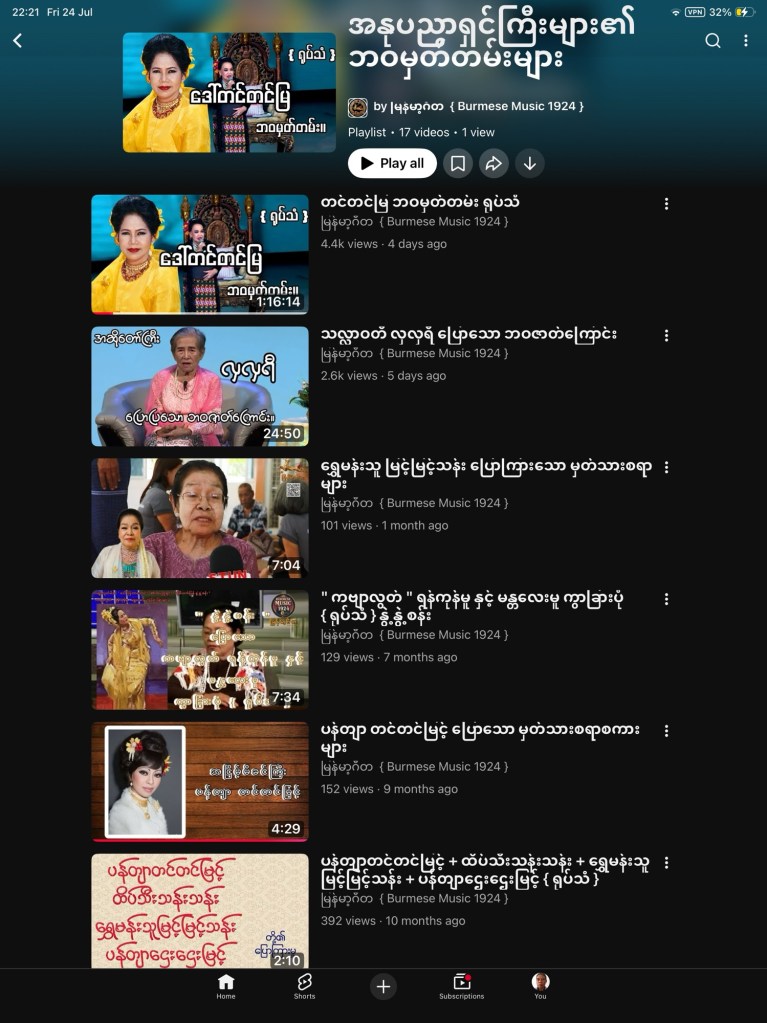The width and height of the screenshot is (767, 1023).
Task: Open the 2:10 video with 392 views
Action: tap(200, 911)
